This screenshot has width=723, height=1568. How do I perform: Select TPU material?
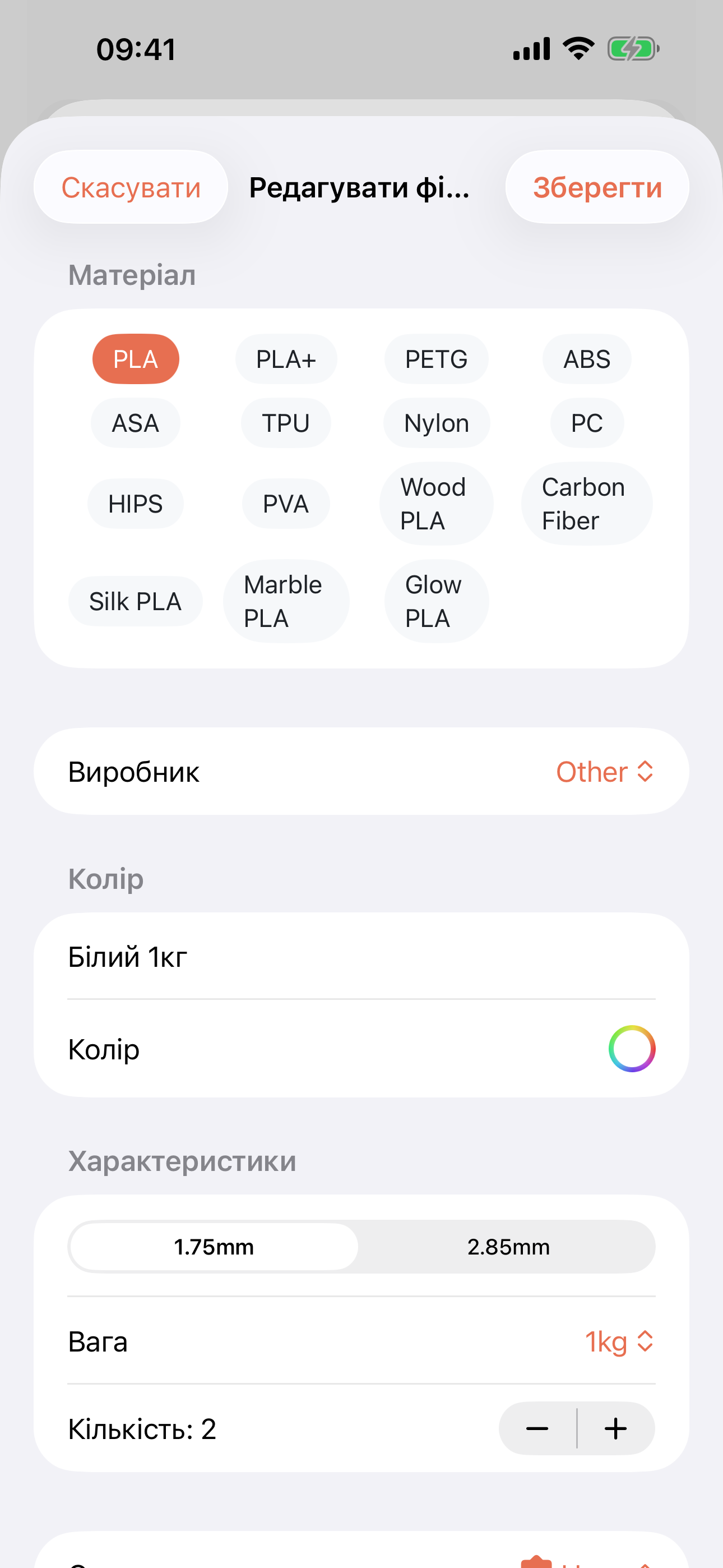286,423
